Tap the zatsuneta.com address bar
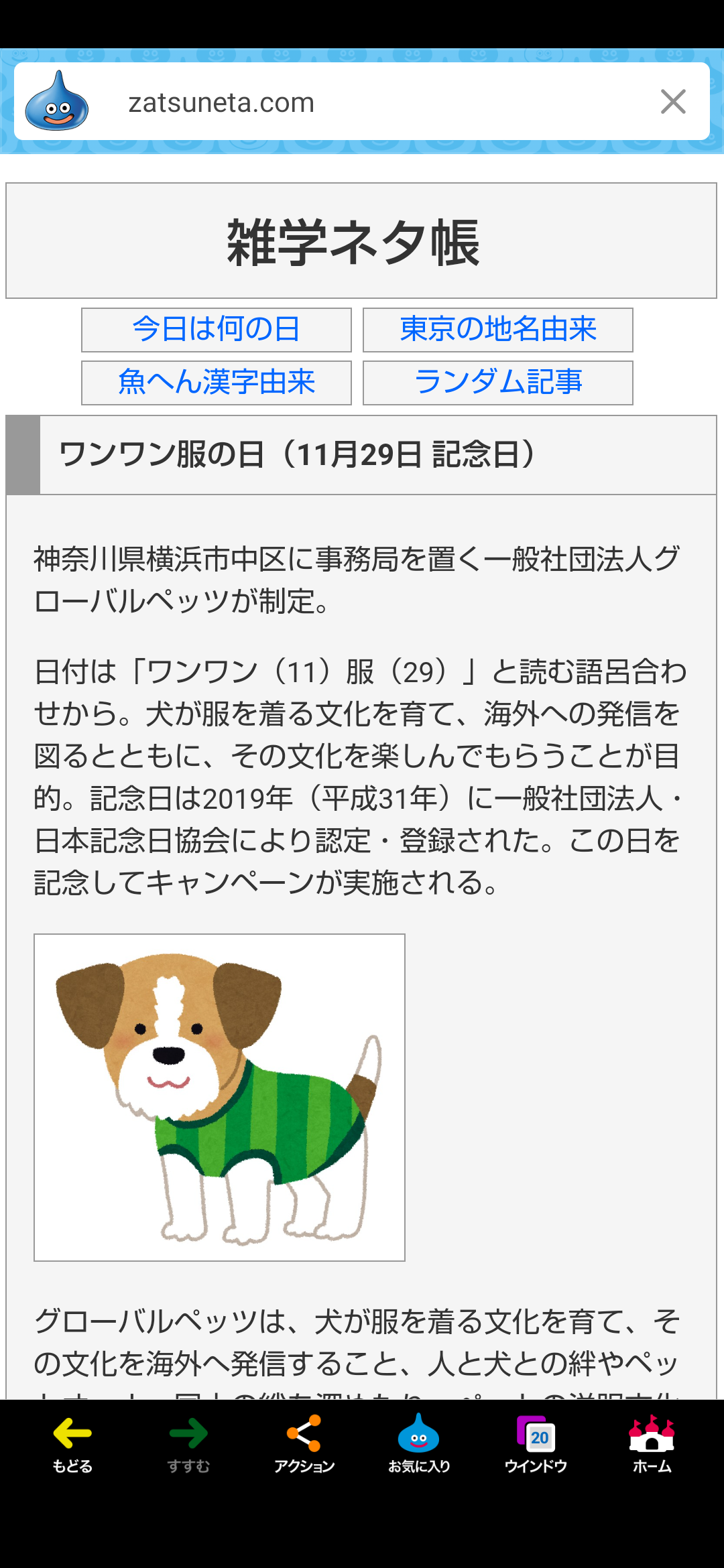Viewport: 724px width, 1568px height. (362, 102)
